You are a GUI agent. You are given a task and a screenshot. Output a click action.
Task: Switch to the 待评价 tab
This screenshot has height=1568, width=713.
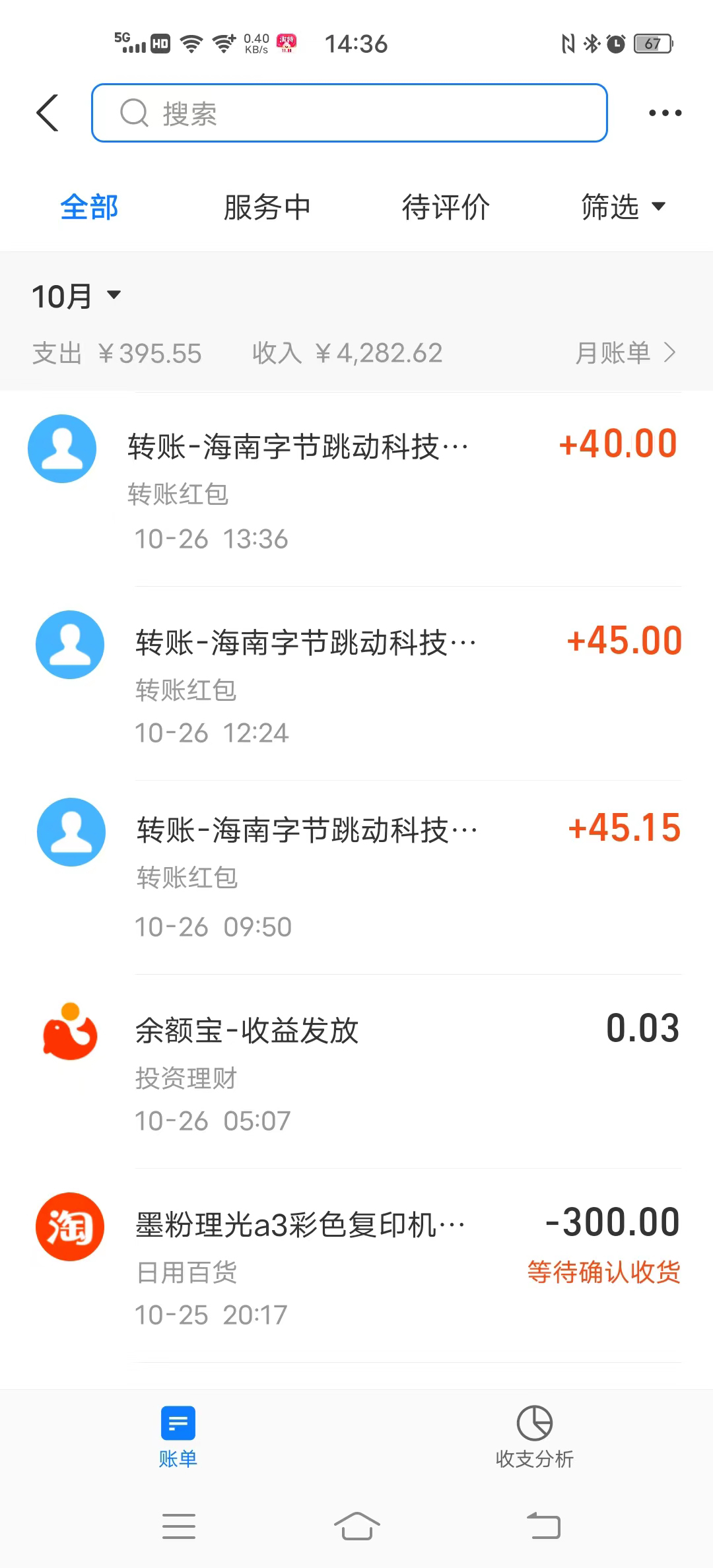tap(446, 207)
